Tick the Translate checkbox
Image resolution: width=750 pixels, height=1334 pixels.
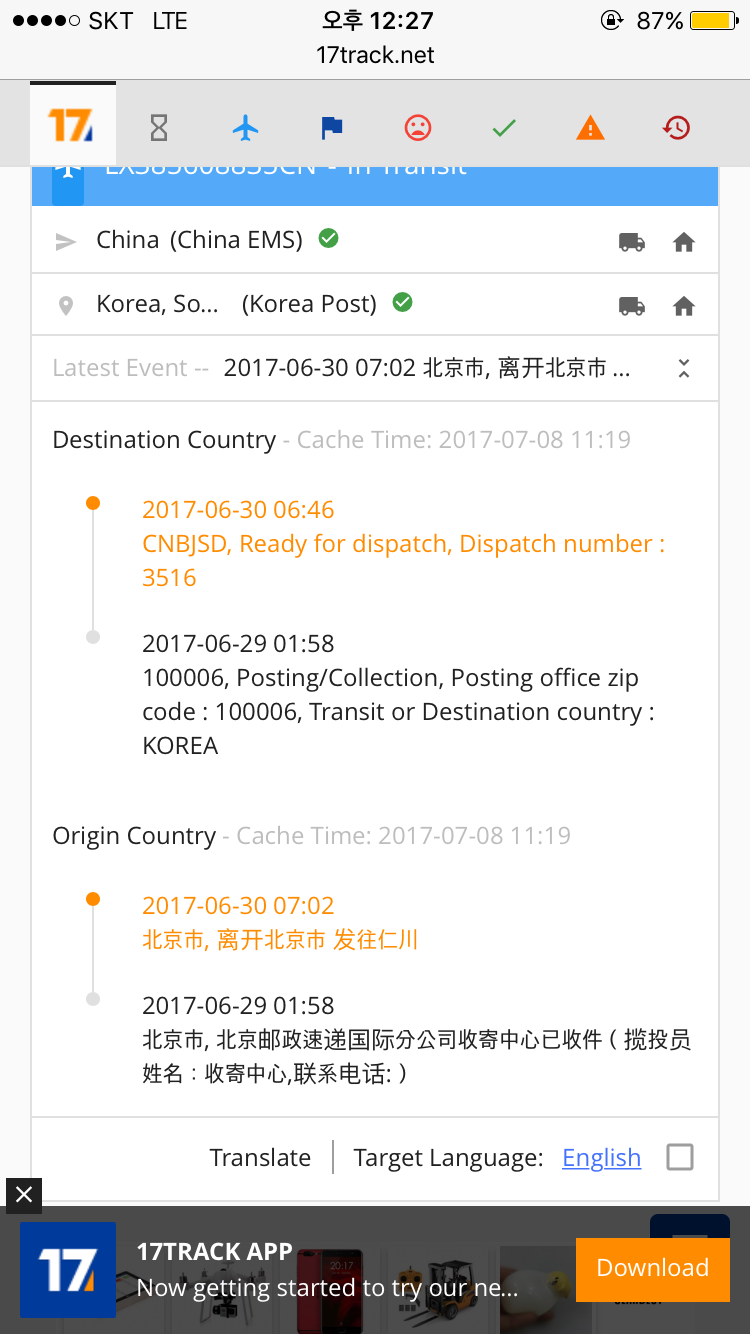(x=680, y=1157)
